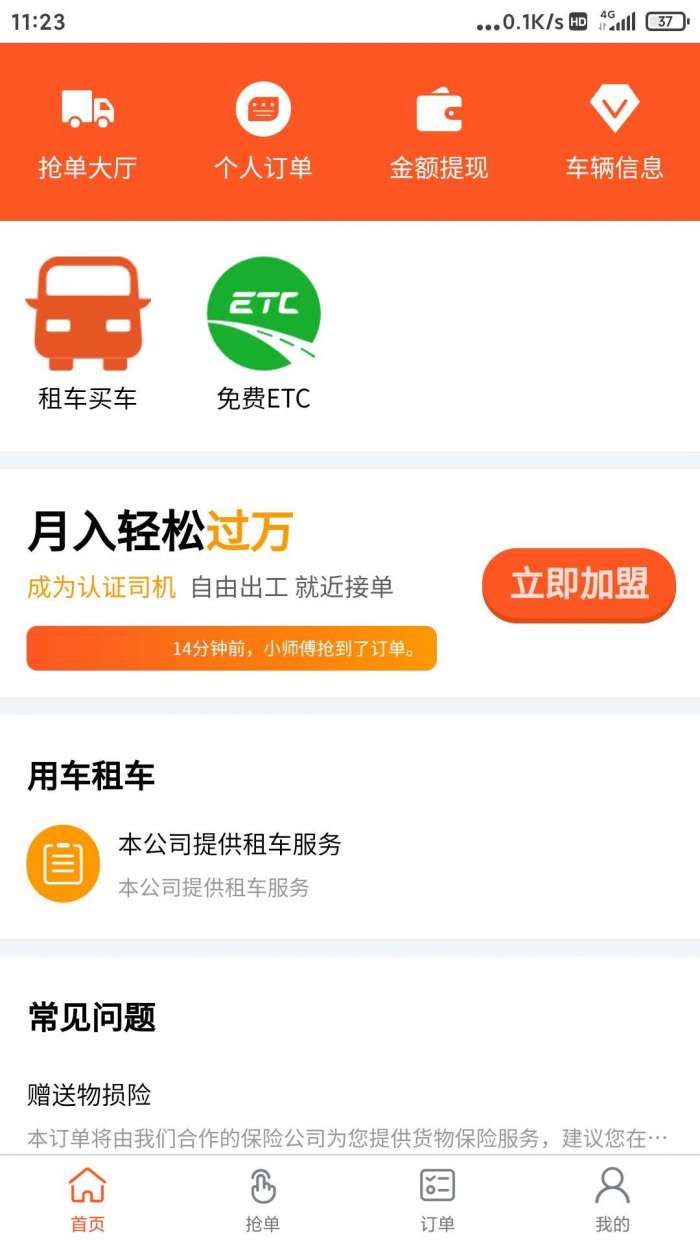Tap the 立即加盟 join button
Viewport: 700px width, 1244px height.
pos(579,585)
